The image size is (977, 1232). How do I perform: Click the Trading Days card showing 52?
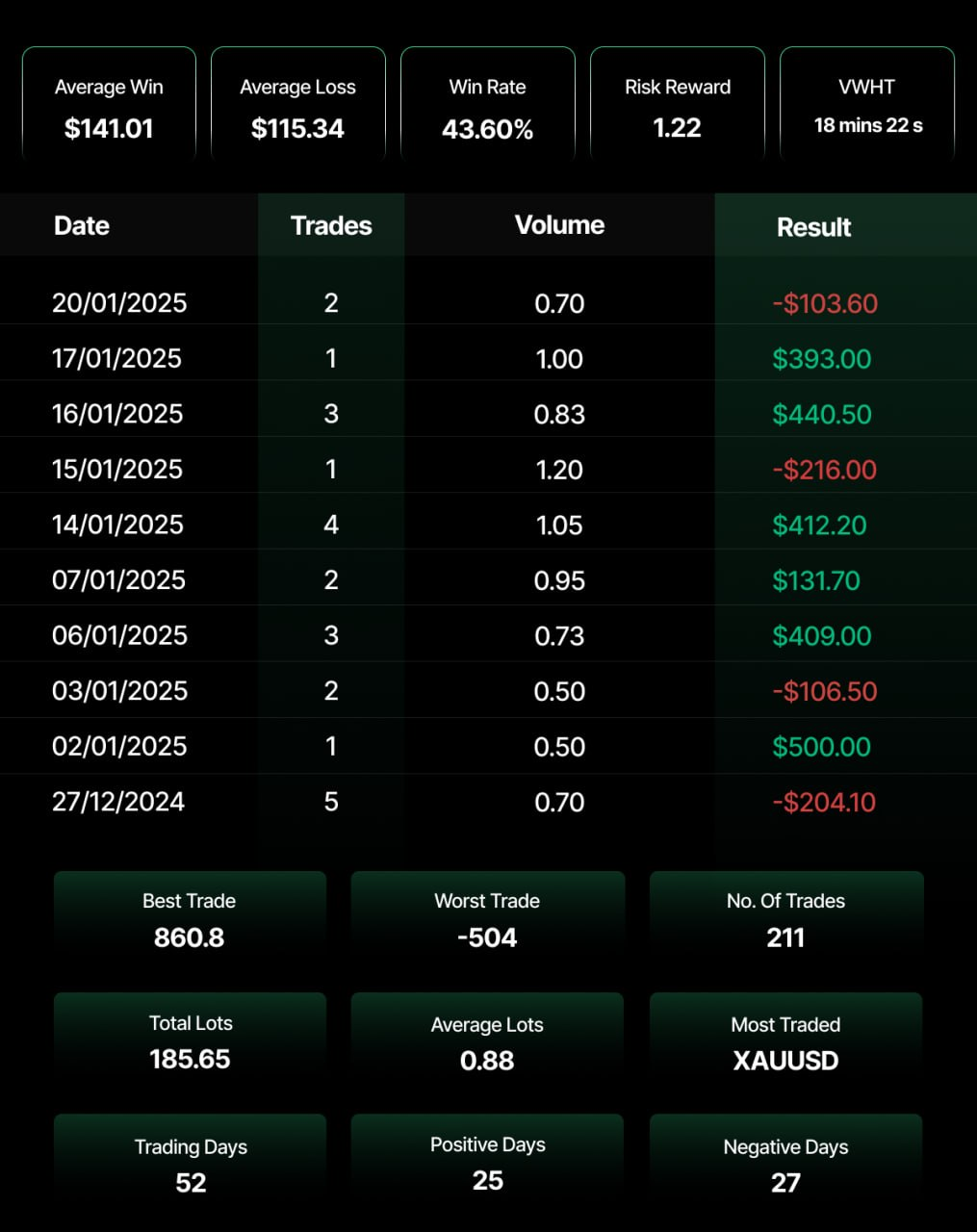(x=190, y=1165)
